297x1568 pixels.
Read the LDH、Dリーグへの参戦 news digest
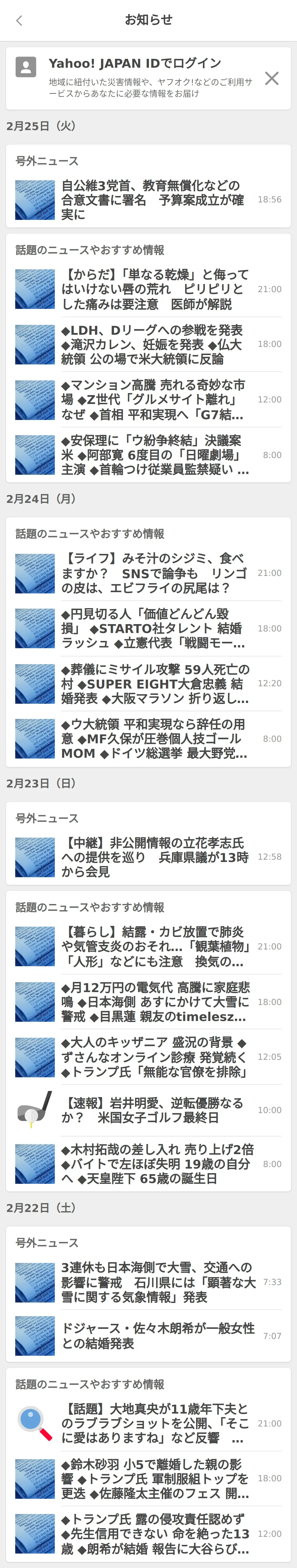pos(153,344)
